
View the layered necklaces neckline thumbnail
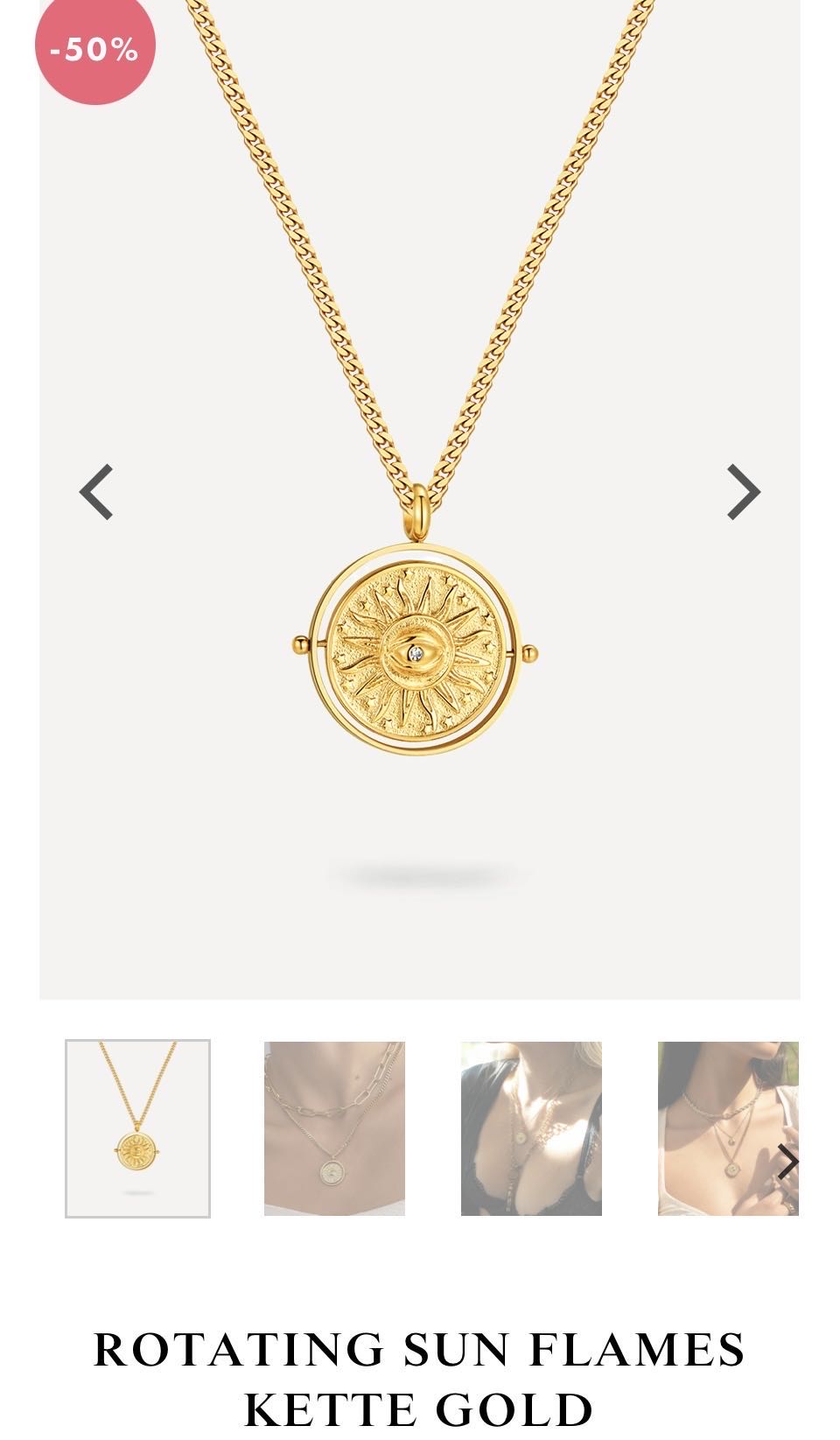334,1128
